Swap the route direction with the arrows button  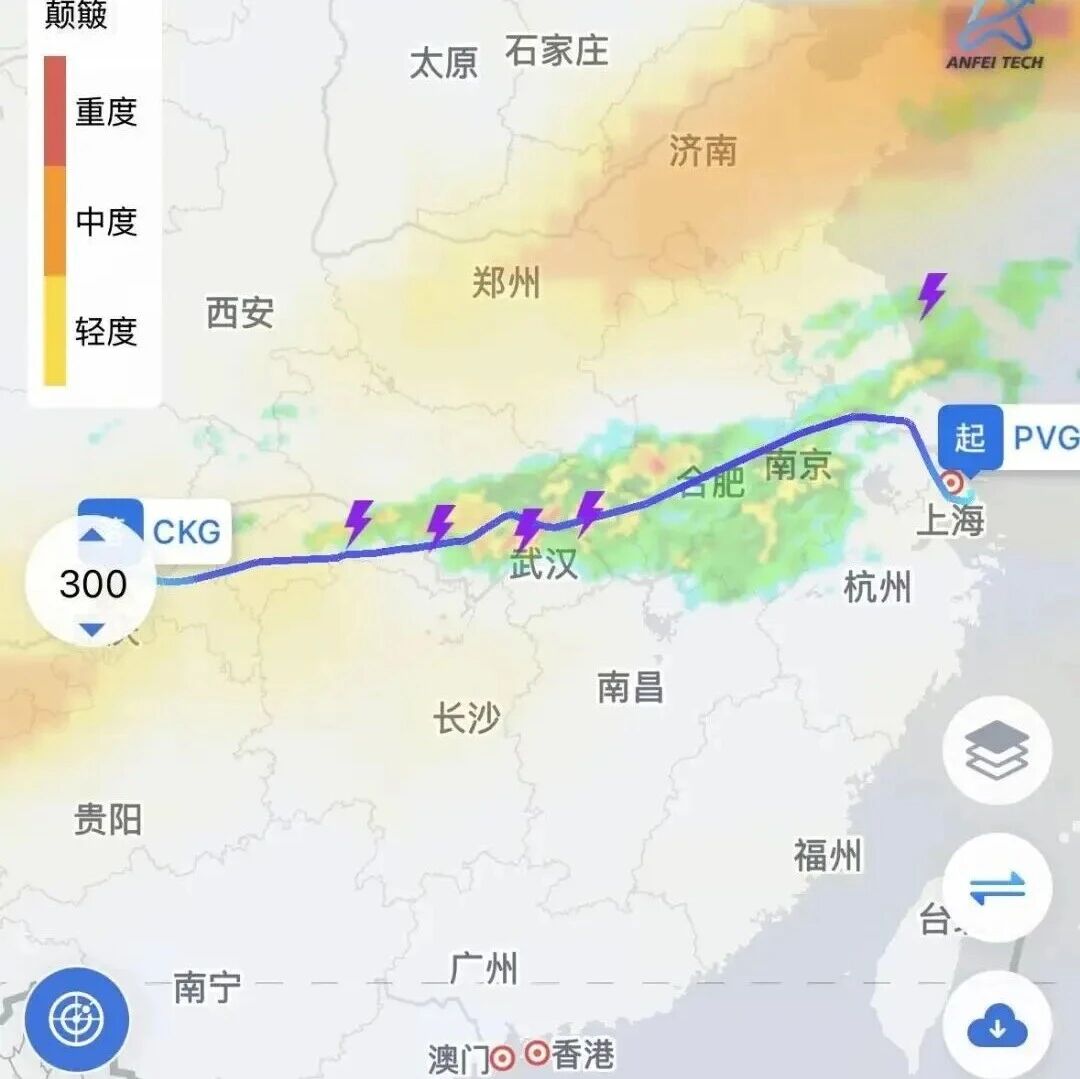coord(996,887)
